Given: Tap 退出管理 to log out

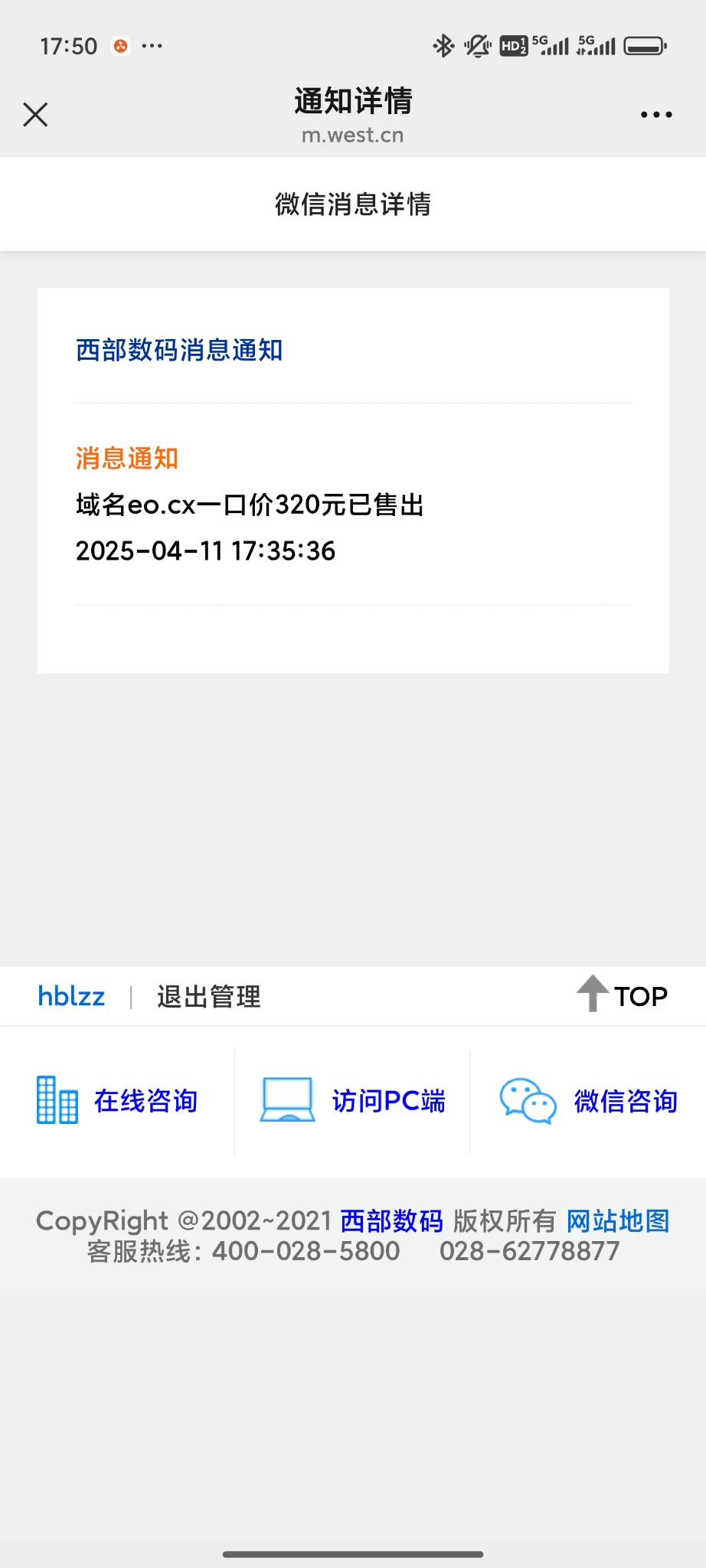Looking at the screenshot, I should [208, 997].
